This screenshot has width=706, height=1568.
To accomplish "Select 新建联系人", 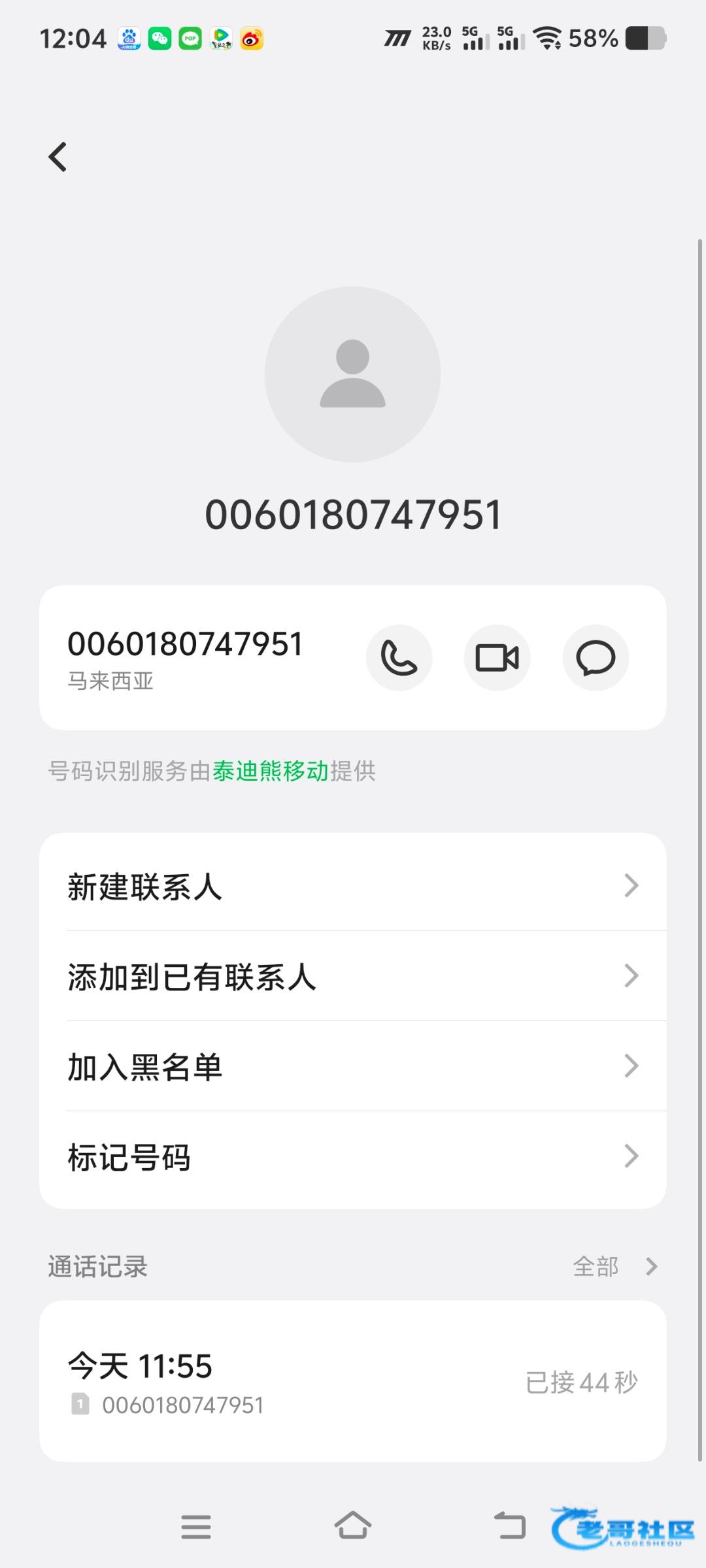I will tap(353, 886).
